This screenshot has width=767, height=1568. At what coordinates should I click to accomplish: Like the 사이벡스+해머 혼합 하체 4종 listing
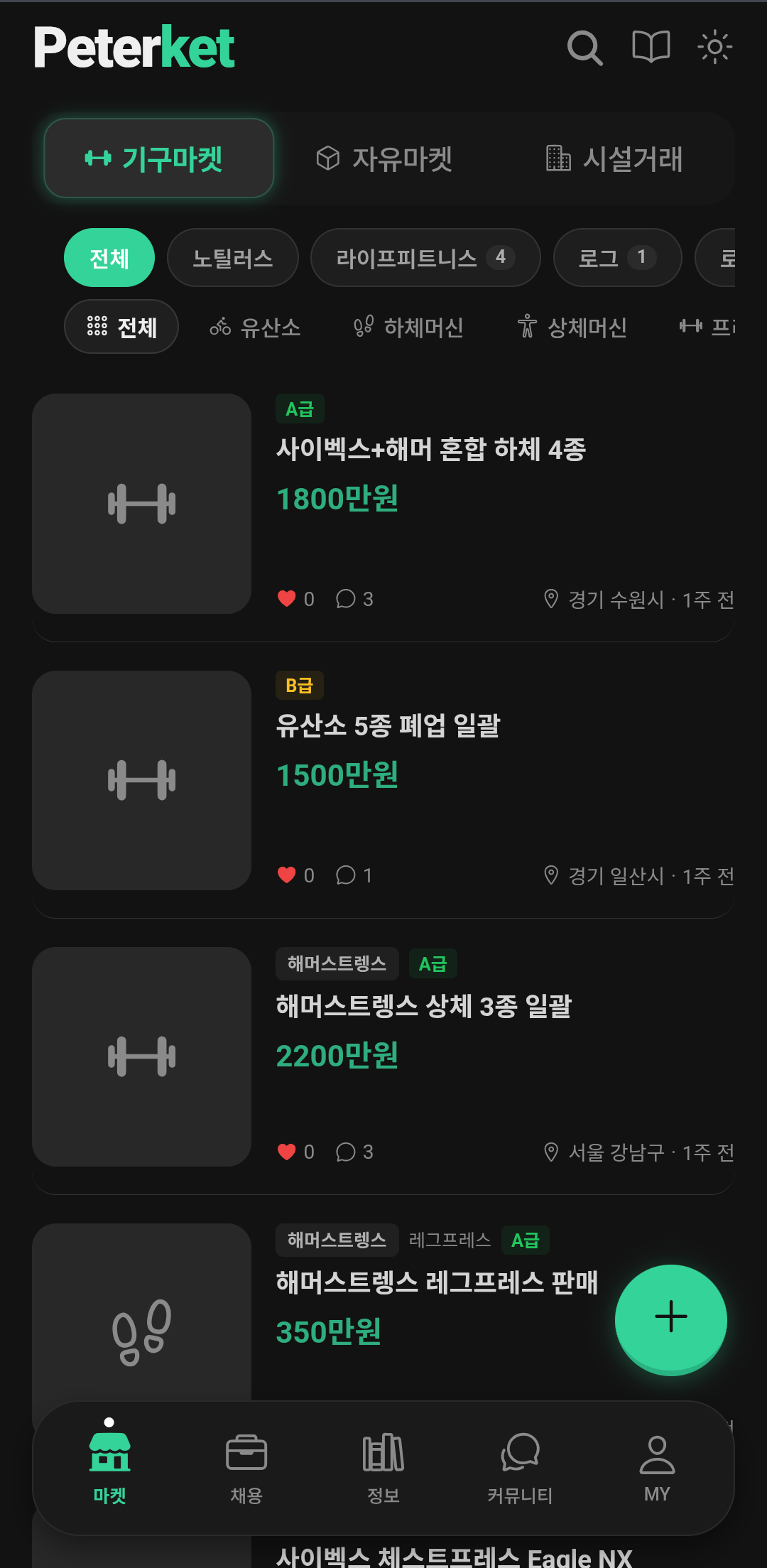[287, 598]
